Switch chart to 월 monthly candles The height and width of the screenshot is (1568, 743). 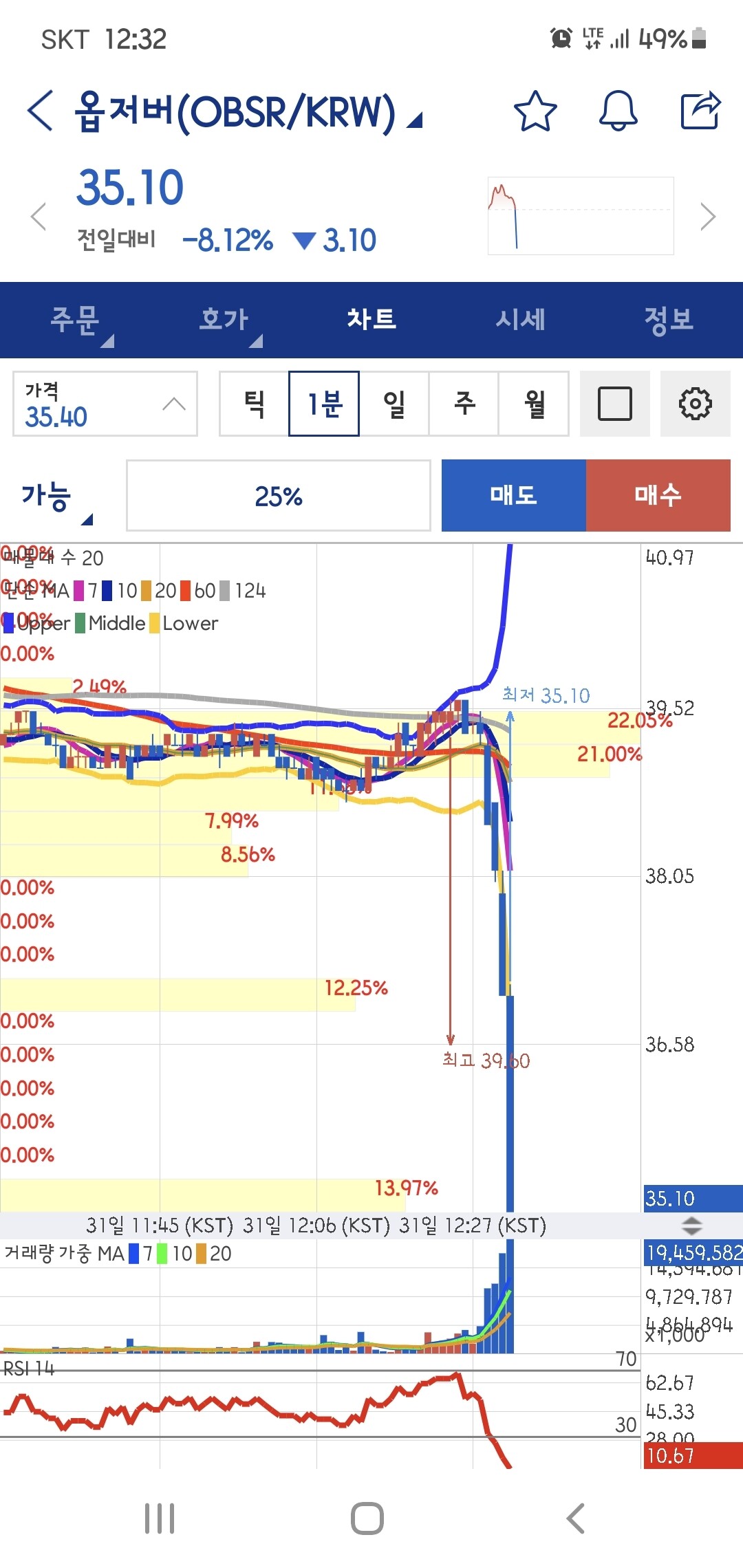point(535,404)
